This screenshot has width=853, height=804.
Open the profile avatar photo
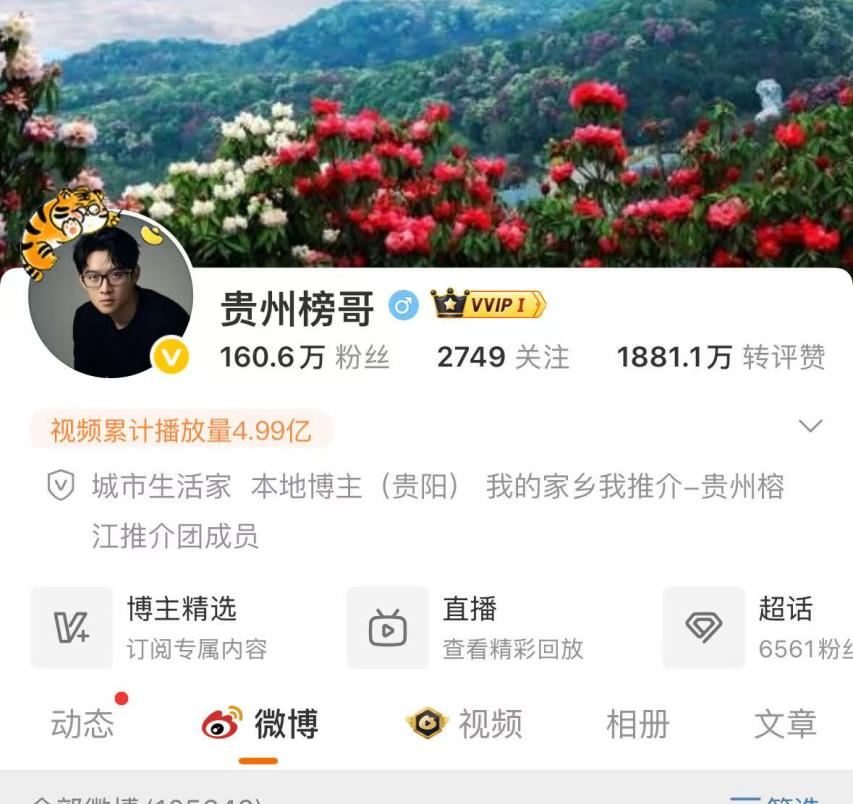[110, 298]
